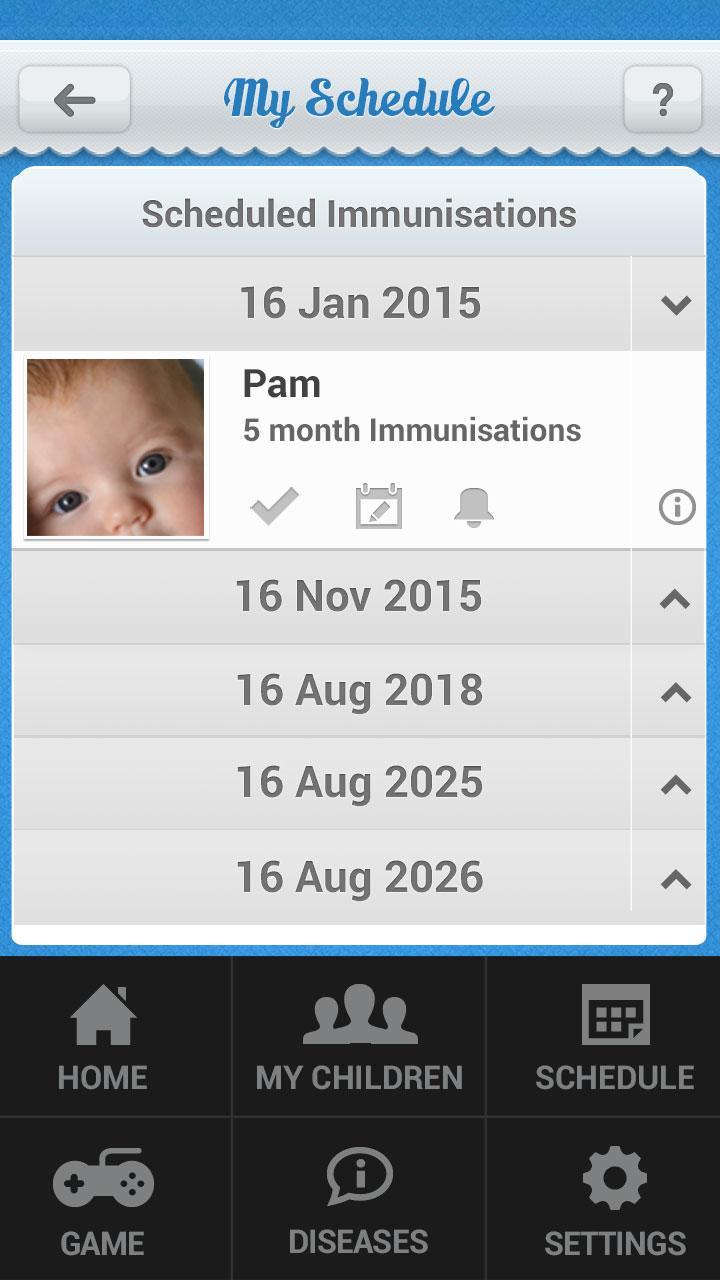Open the help question mark
This screenshot has height=1280, width=720.
coord(662,99)
